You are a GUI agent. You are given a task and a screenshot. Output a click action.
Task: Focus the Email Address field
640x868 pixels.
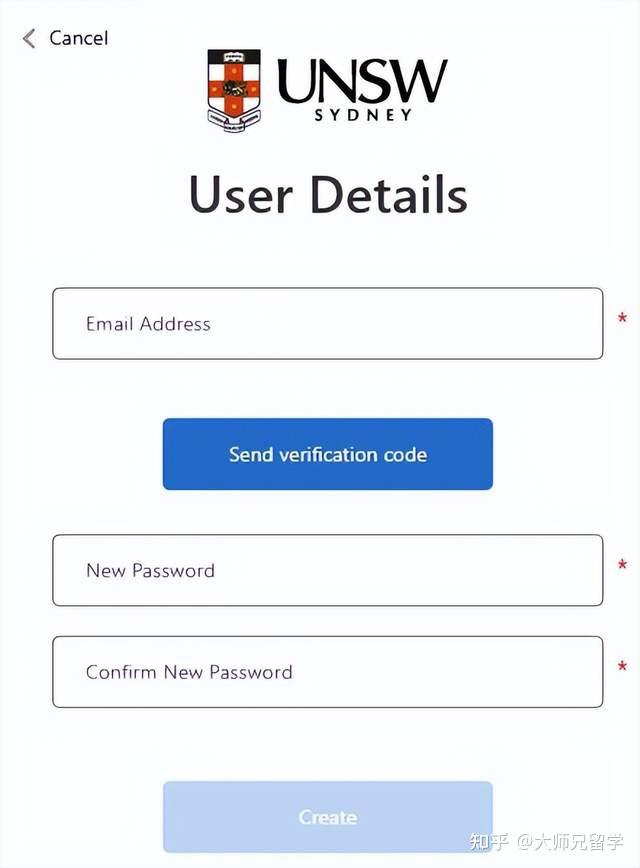click(x=327, y=324)
